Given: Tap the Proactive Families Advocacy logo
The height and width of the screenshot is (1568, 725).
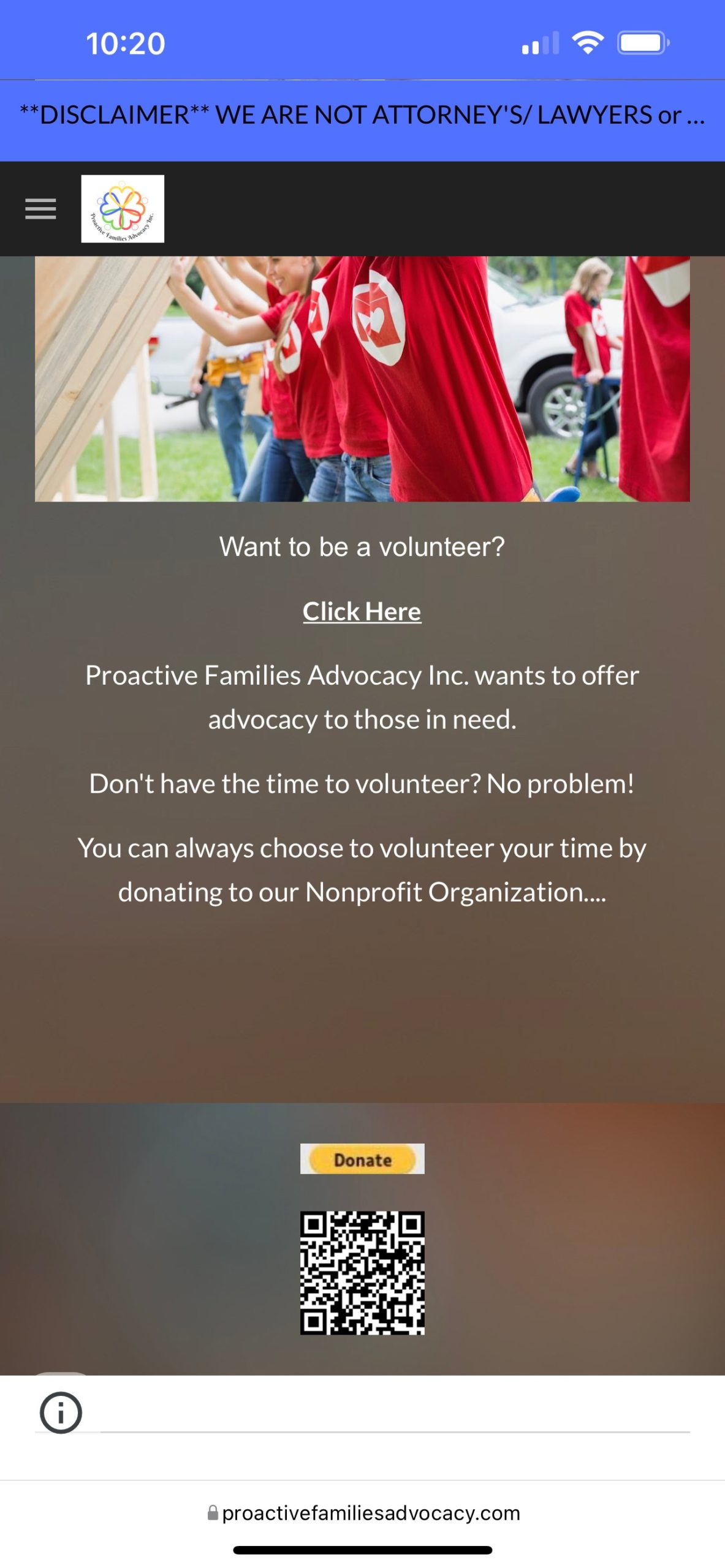Looking at the screenshot, I should click(123, 209).
